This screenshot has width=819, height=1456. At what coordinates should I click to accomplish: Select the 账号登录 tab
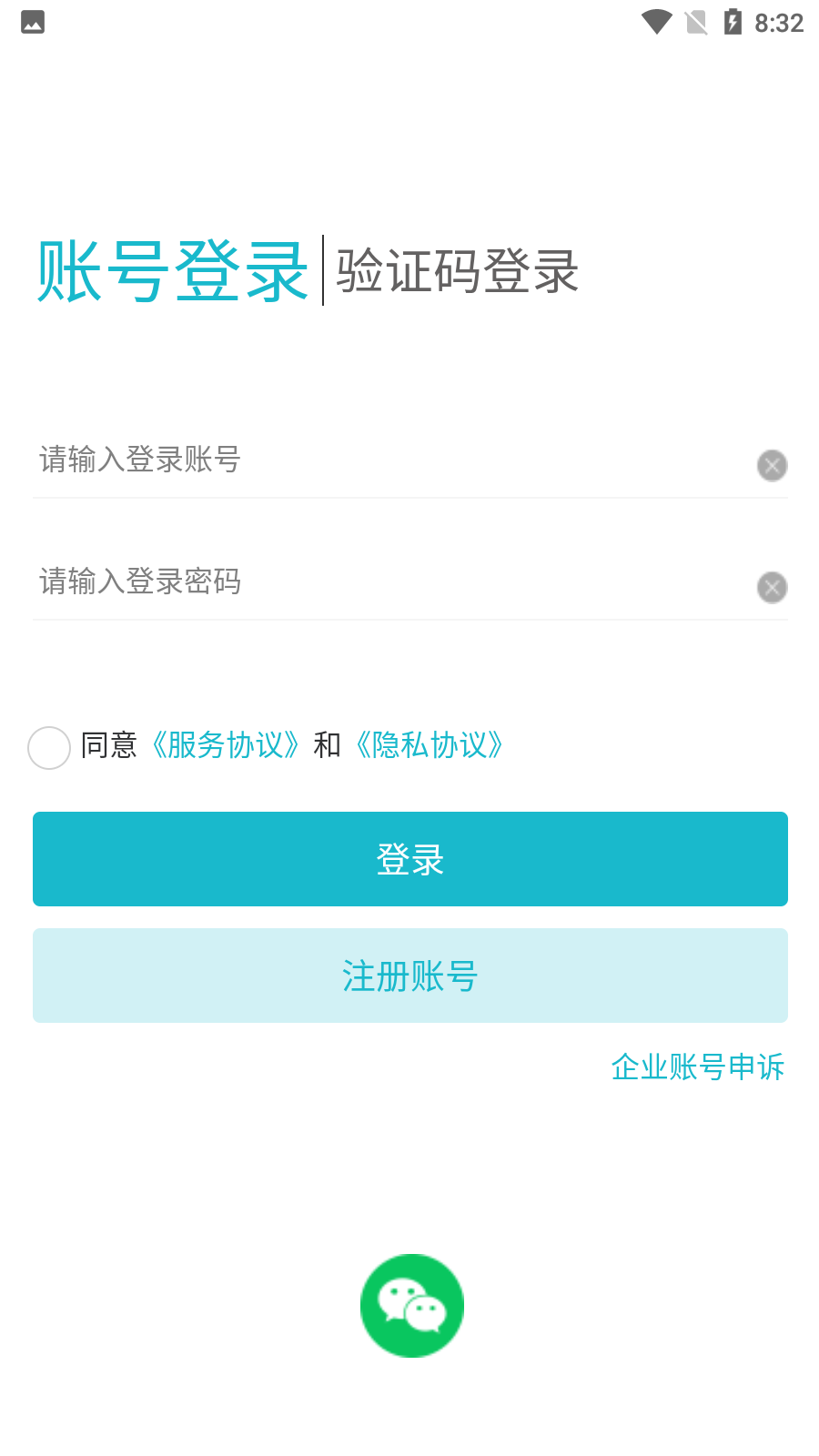[x=173, y=271]
